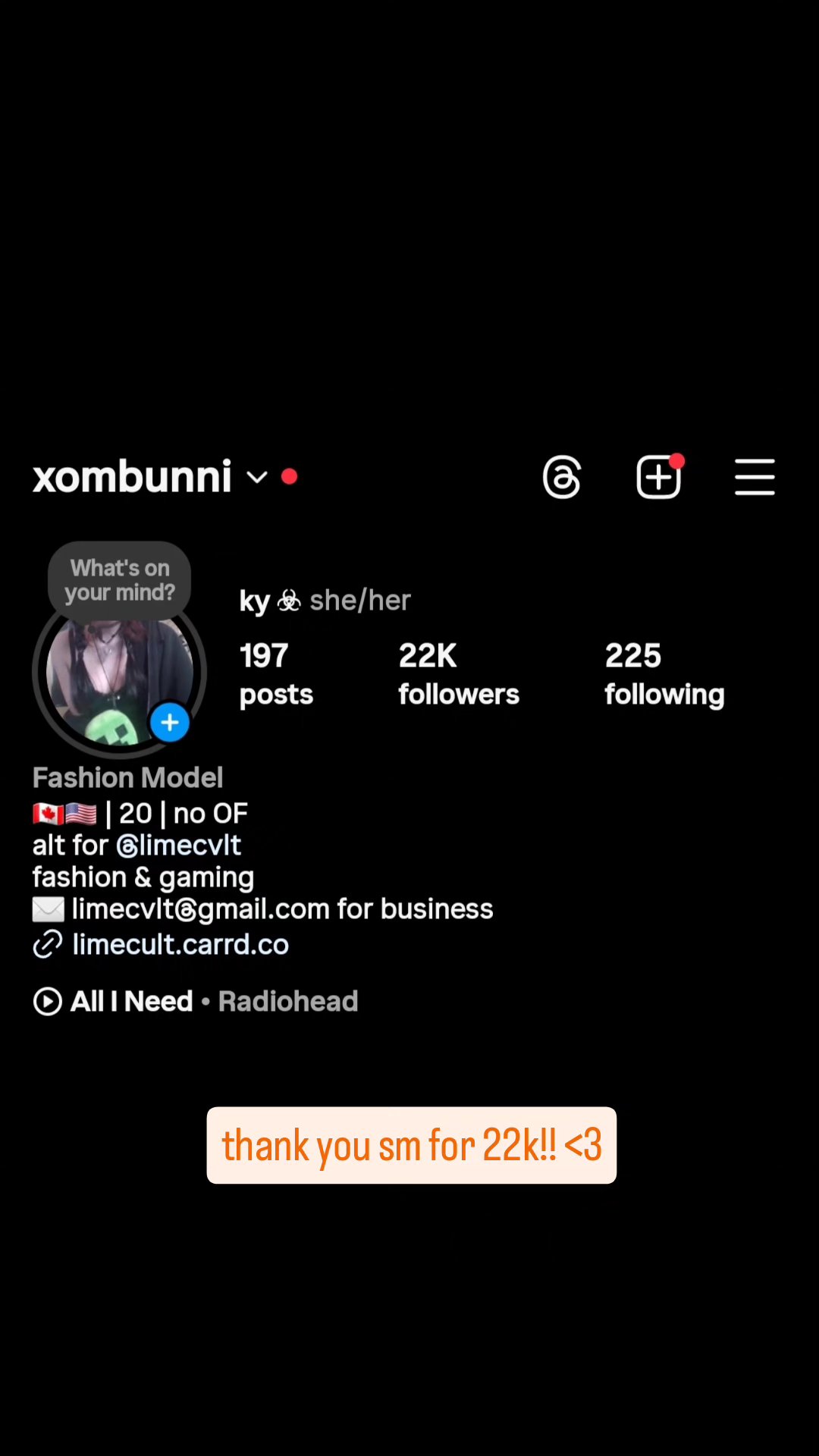
Task: Open the Radiohead song details
Action: [287, 1001]
